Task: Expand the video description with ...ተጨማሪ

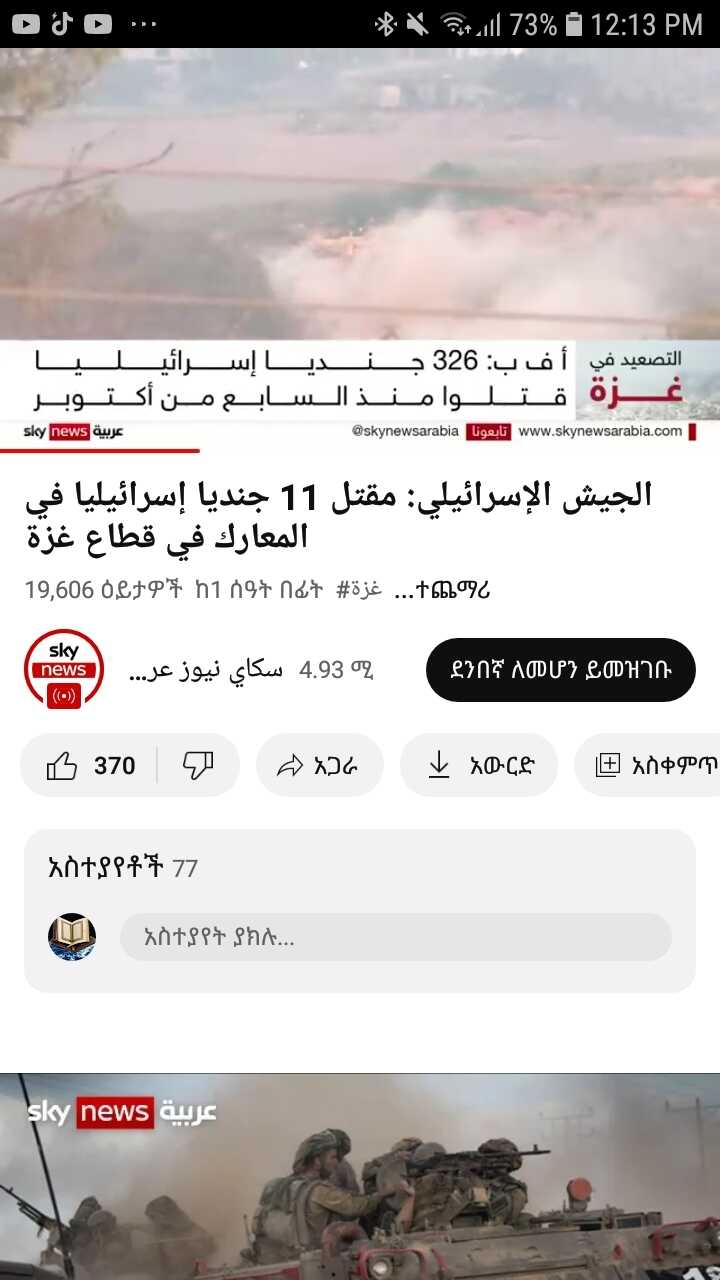Action: pos(442,590)
